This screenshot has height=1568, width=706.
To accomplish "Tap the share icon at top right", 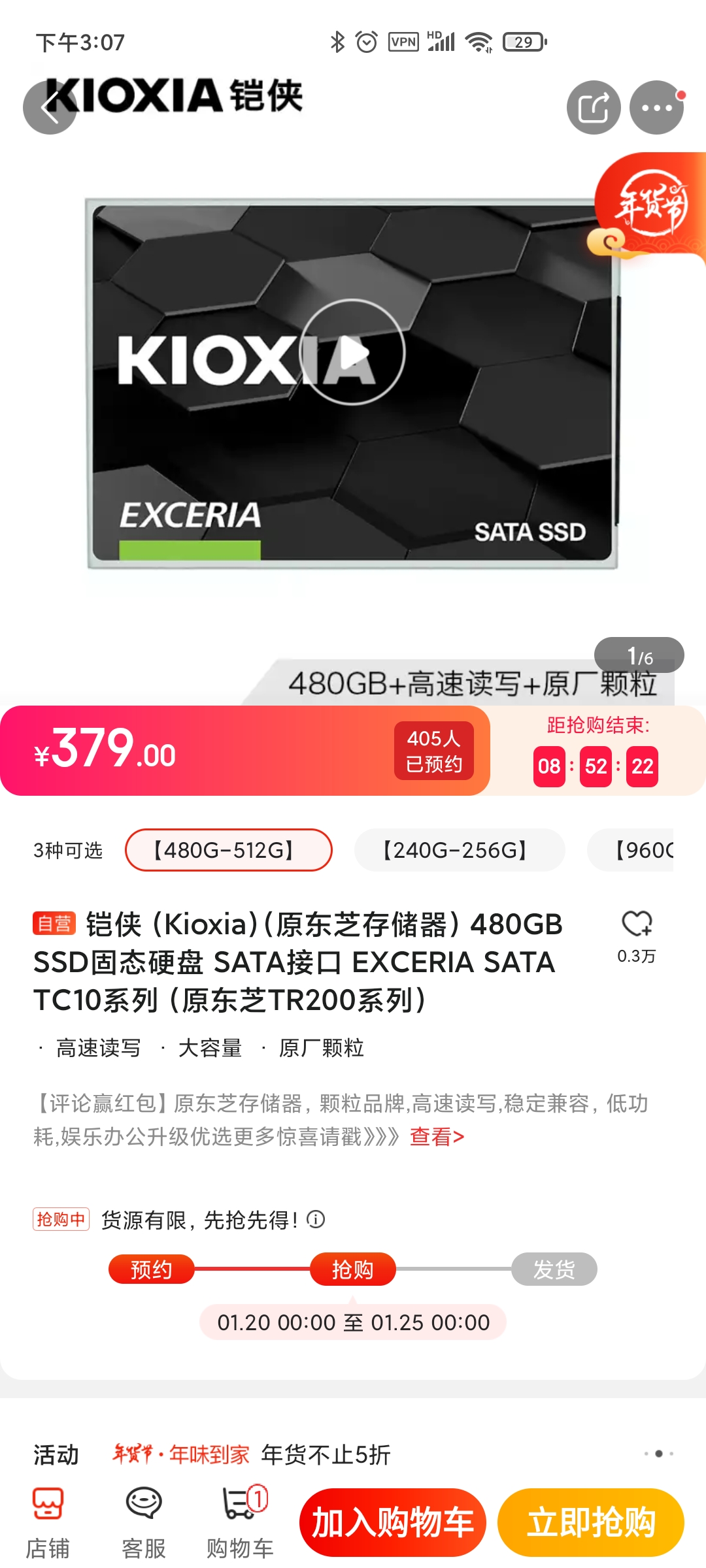I will tap(592, 106).
